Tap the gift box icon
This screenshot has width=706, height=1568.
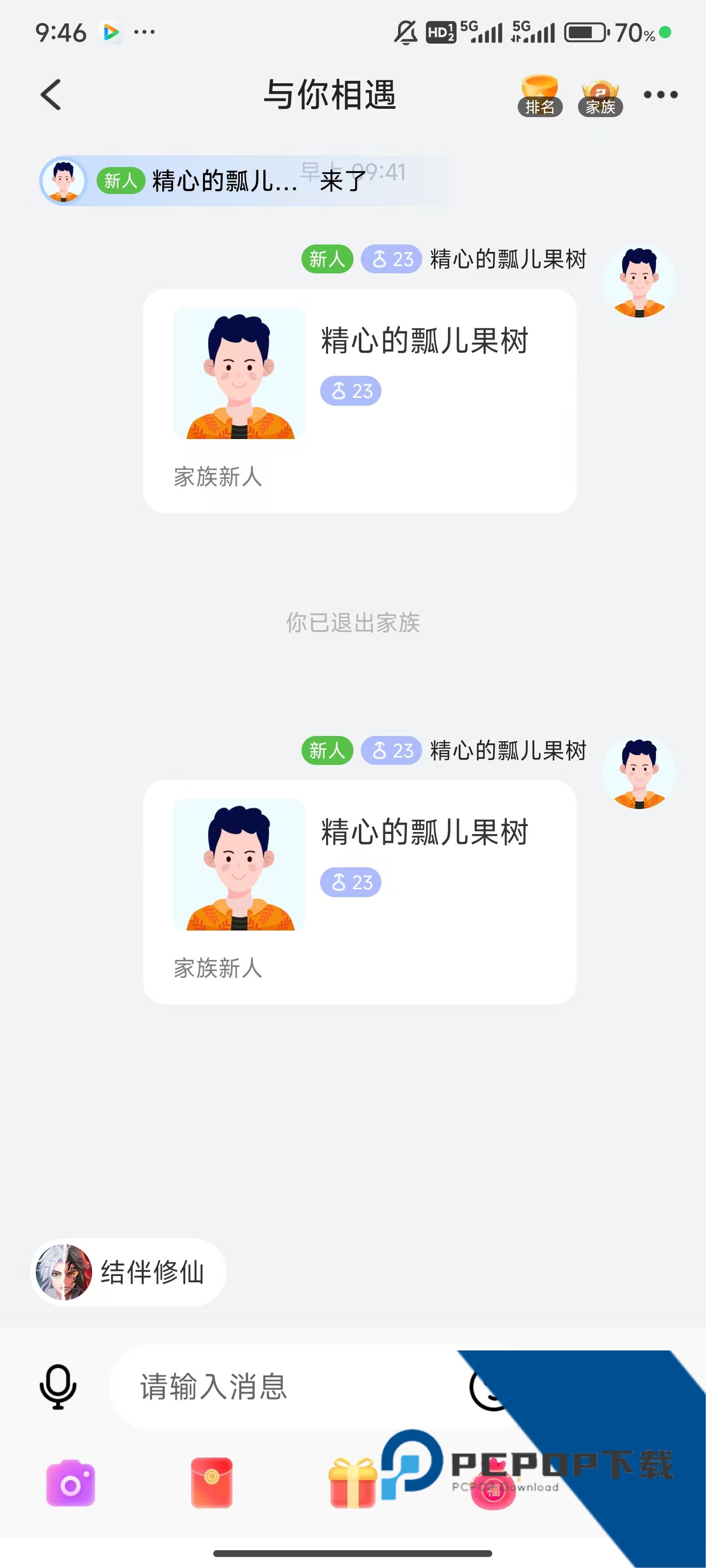(x=353, y=1488)
